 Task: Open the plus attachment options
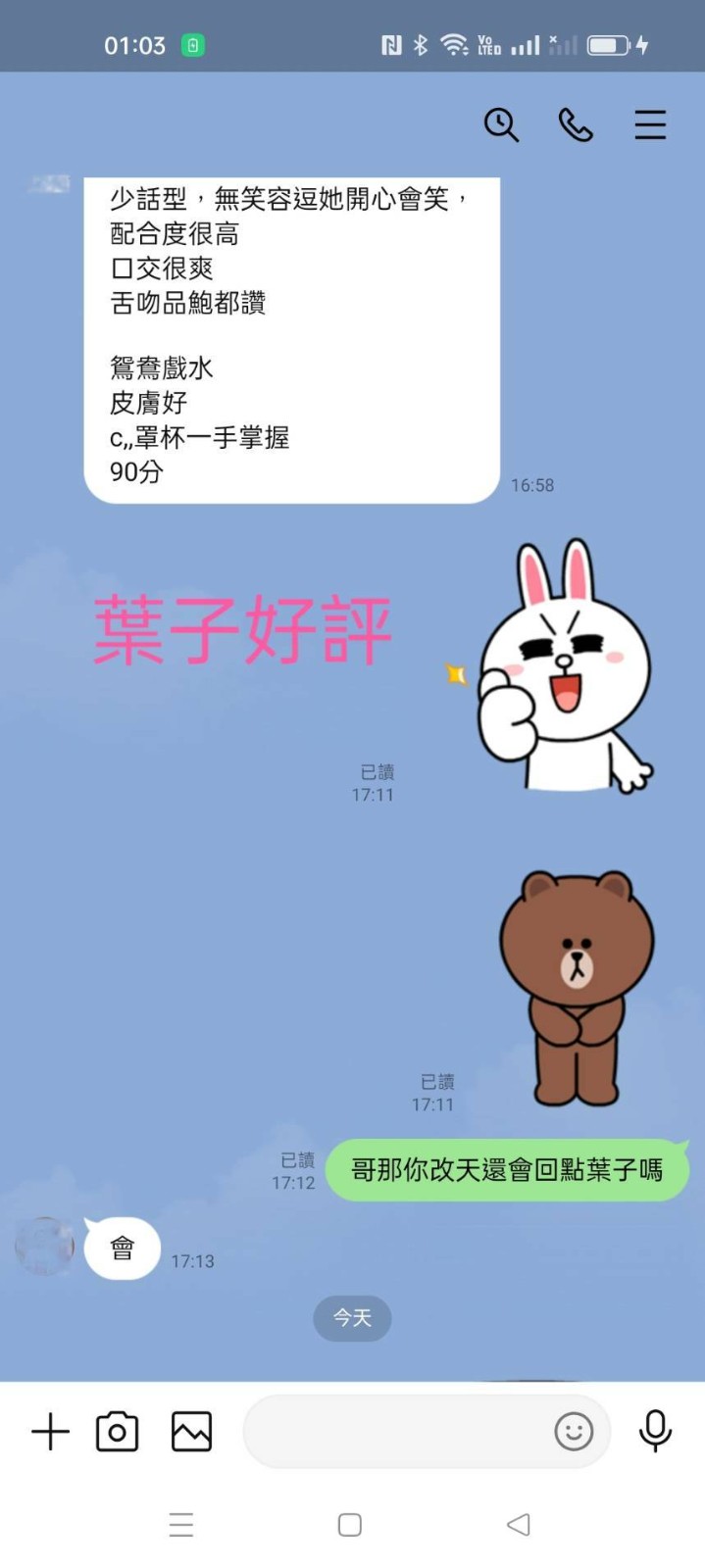[50, 1432]
